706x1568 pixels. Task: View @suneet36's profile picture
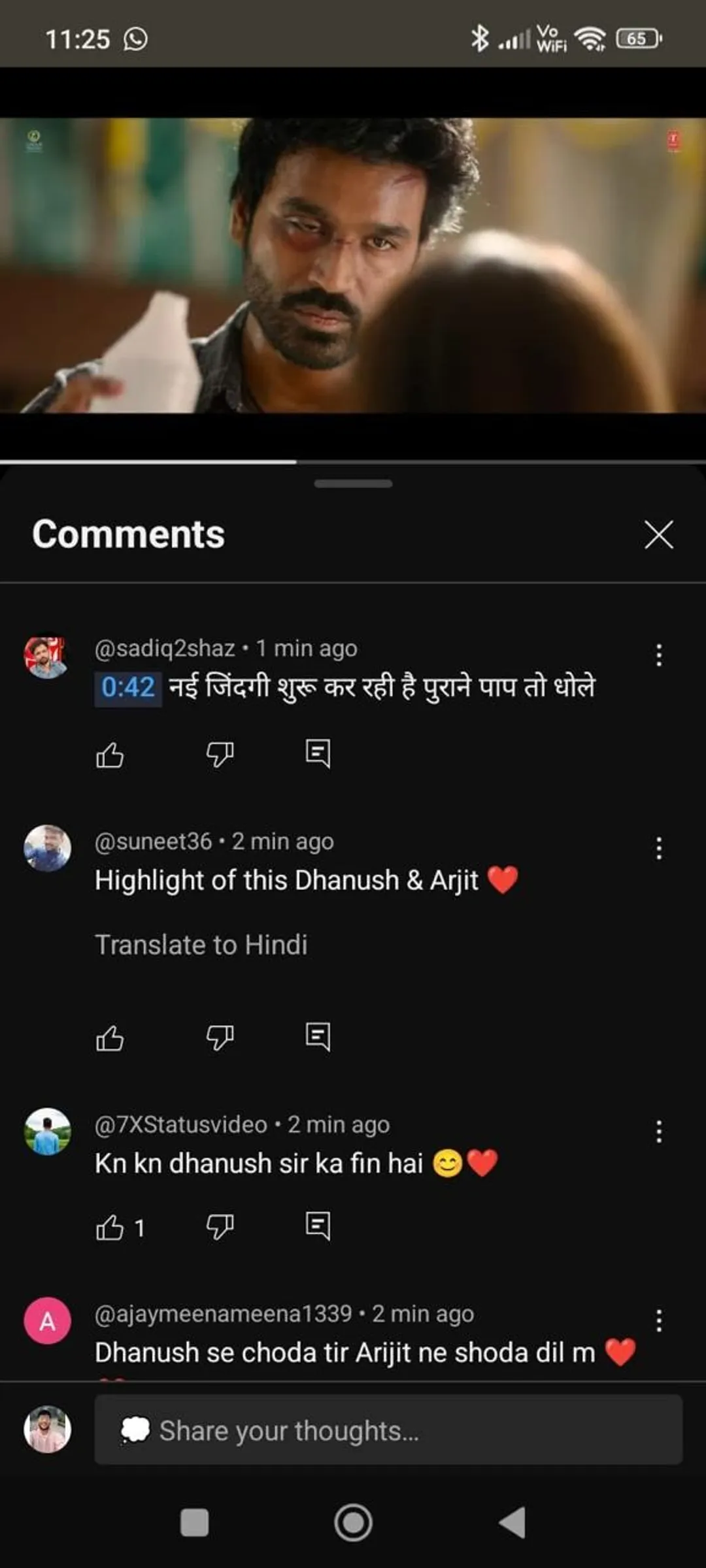click(47, 848)
